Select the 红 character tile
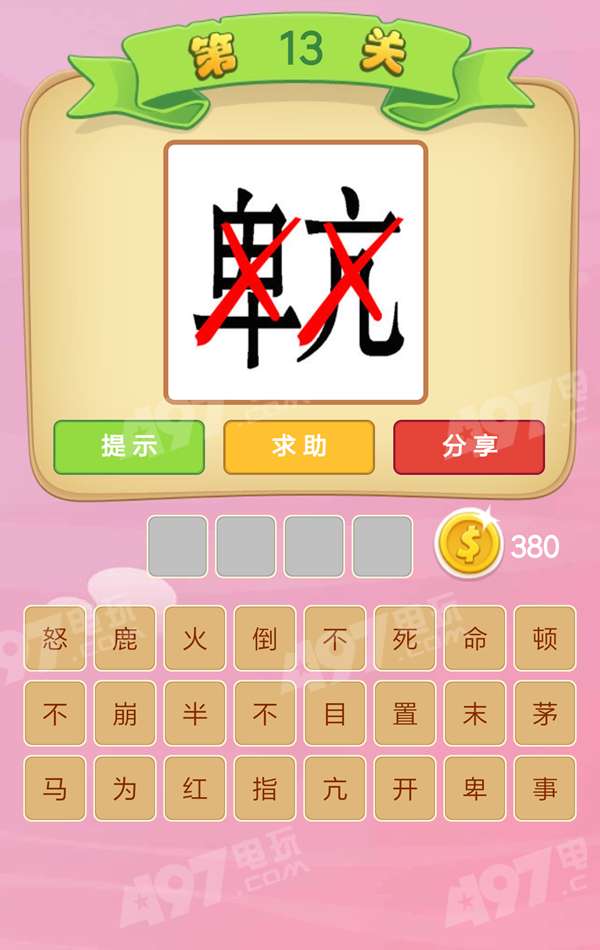600x950 pixels. 195,789
